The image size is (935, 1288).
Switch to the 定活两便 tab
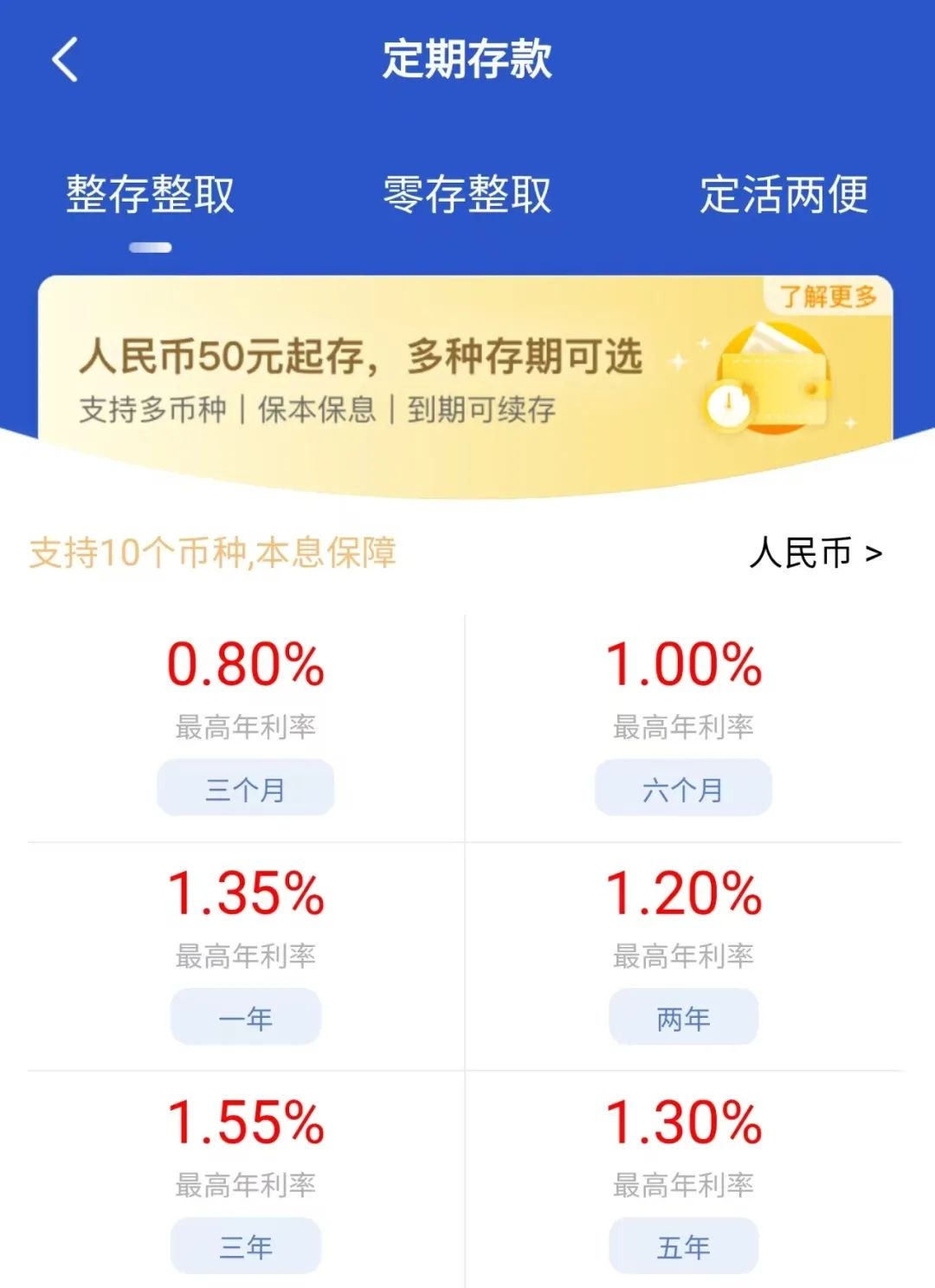tap(783, 194)
